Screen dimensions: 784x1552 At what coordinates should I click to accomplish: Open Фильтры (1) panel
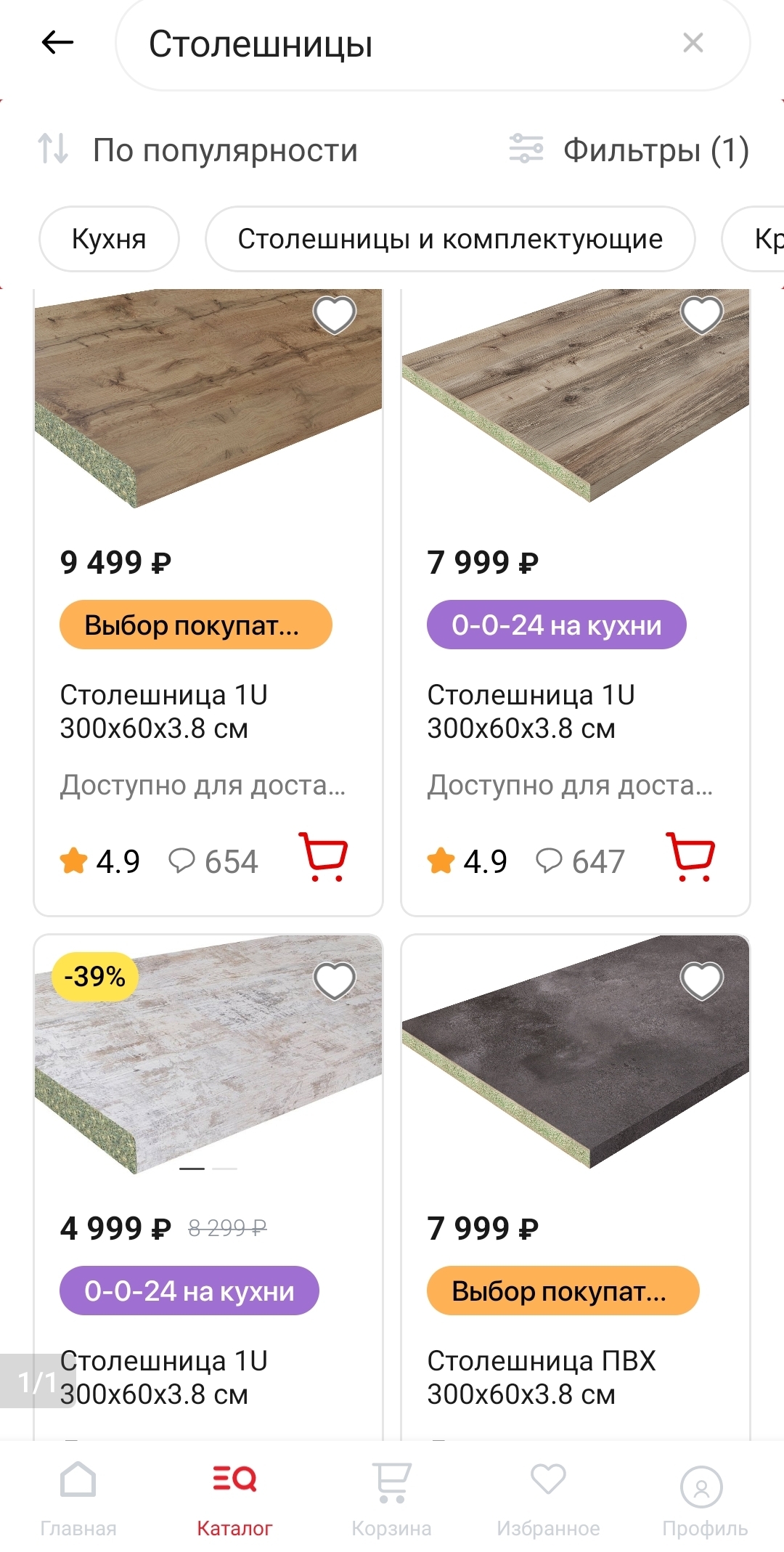(x=629, y=150)
